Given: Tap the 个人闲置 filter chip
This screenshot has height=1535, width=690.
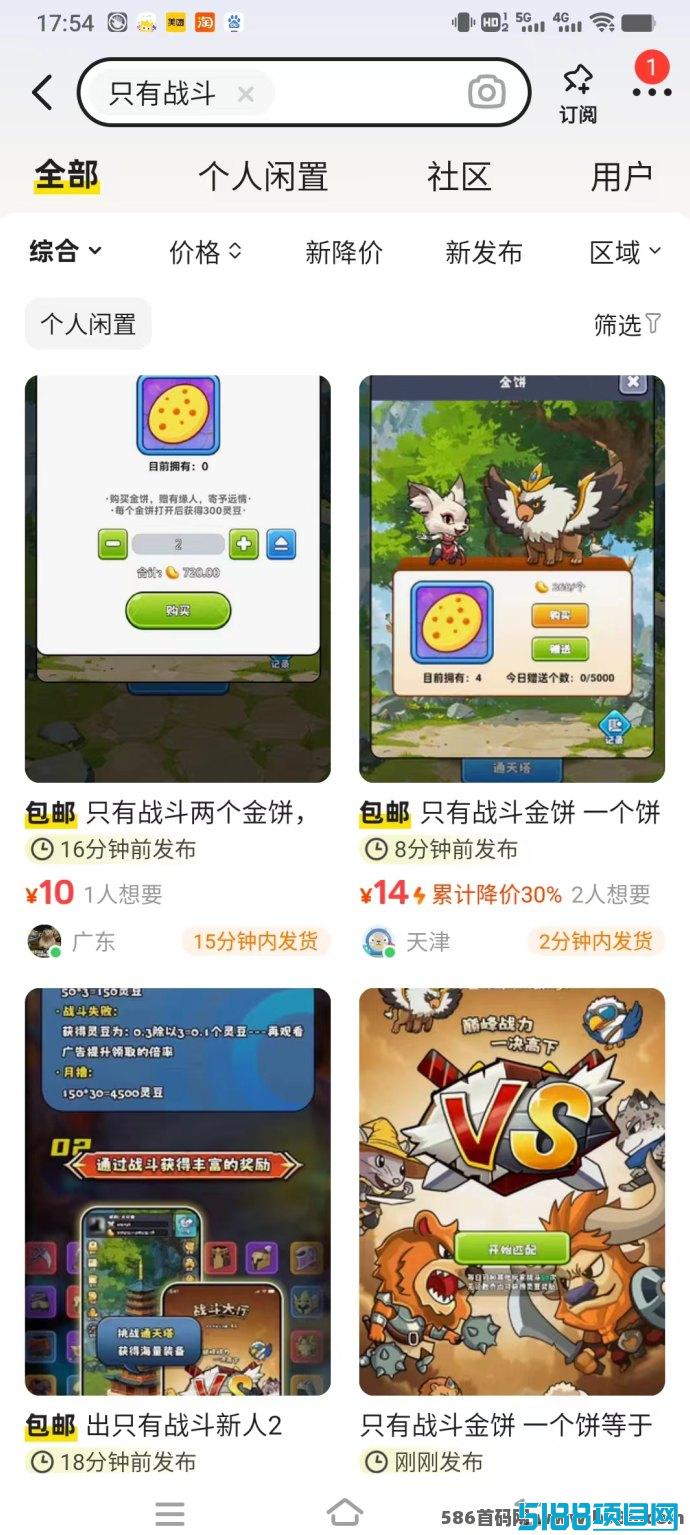Looking at the screenshot, I should (88, 324).
